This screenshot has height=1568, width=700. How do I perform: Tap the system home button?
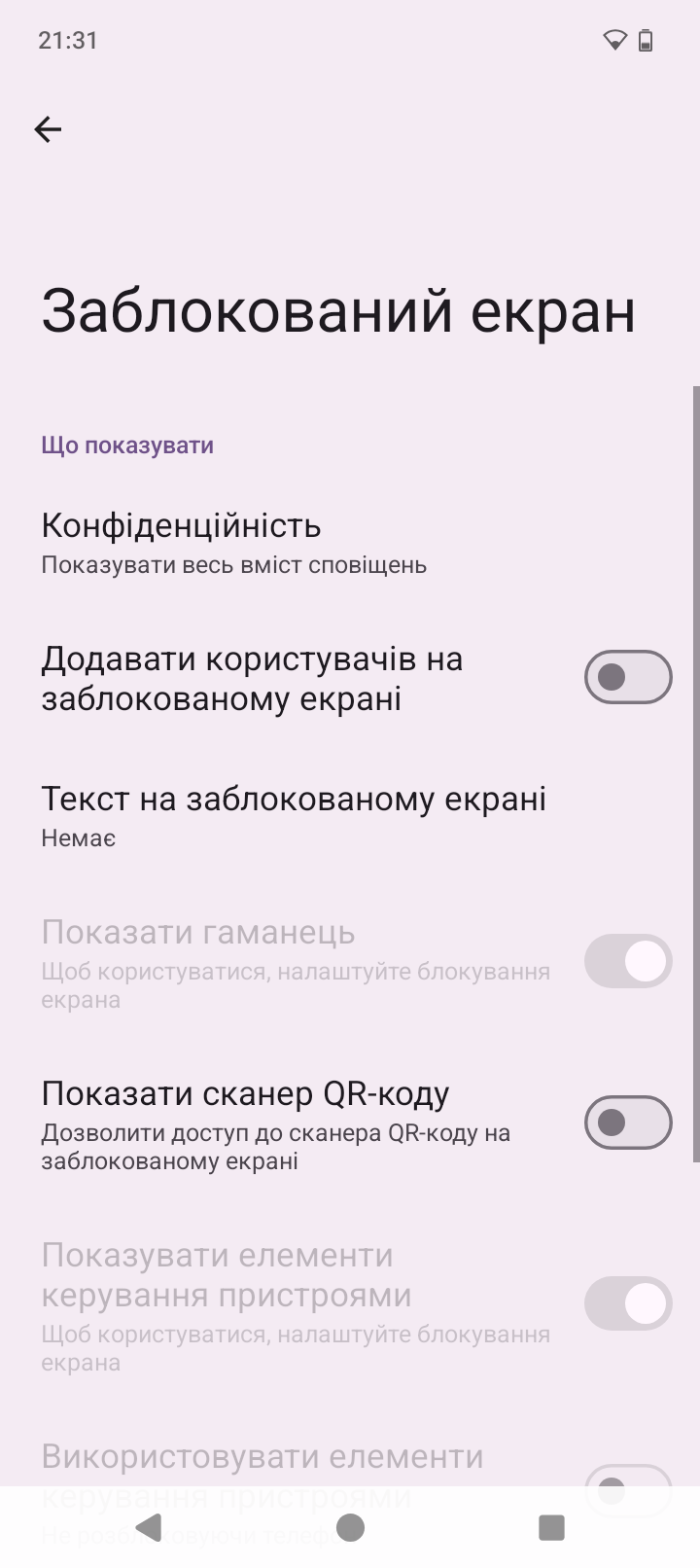click(x=350, y=1527)
